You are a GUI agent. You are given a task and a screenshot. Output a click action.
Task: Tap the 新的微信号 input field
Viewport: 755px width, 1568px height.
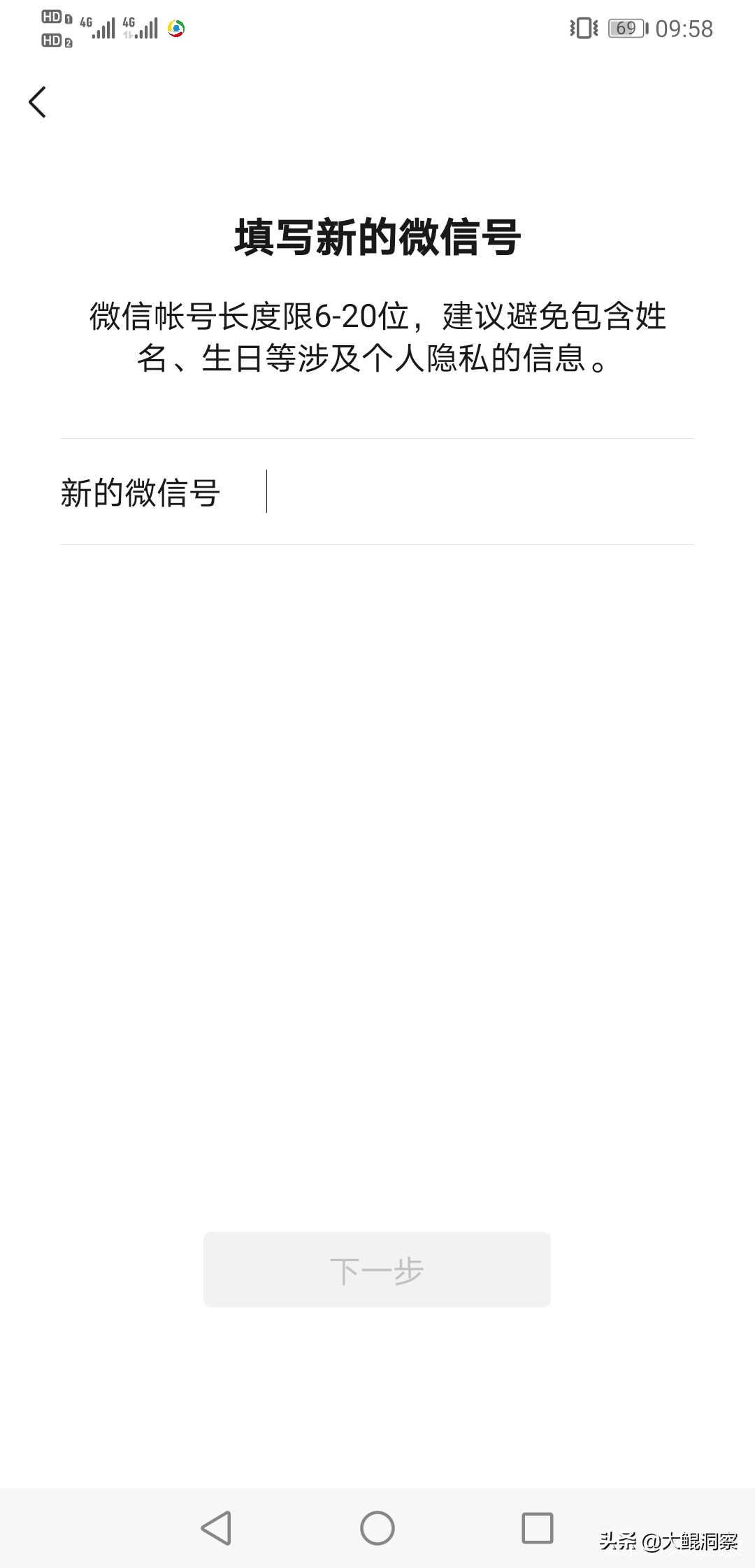[x=454, y=491]
